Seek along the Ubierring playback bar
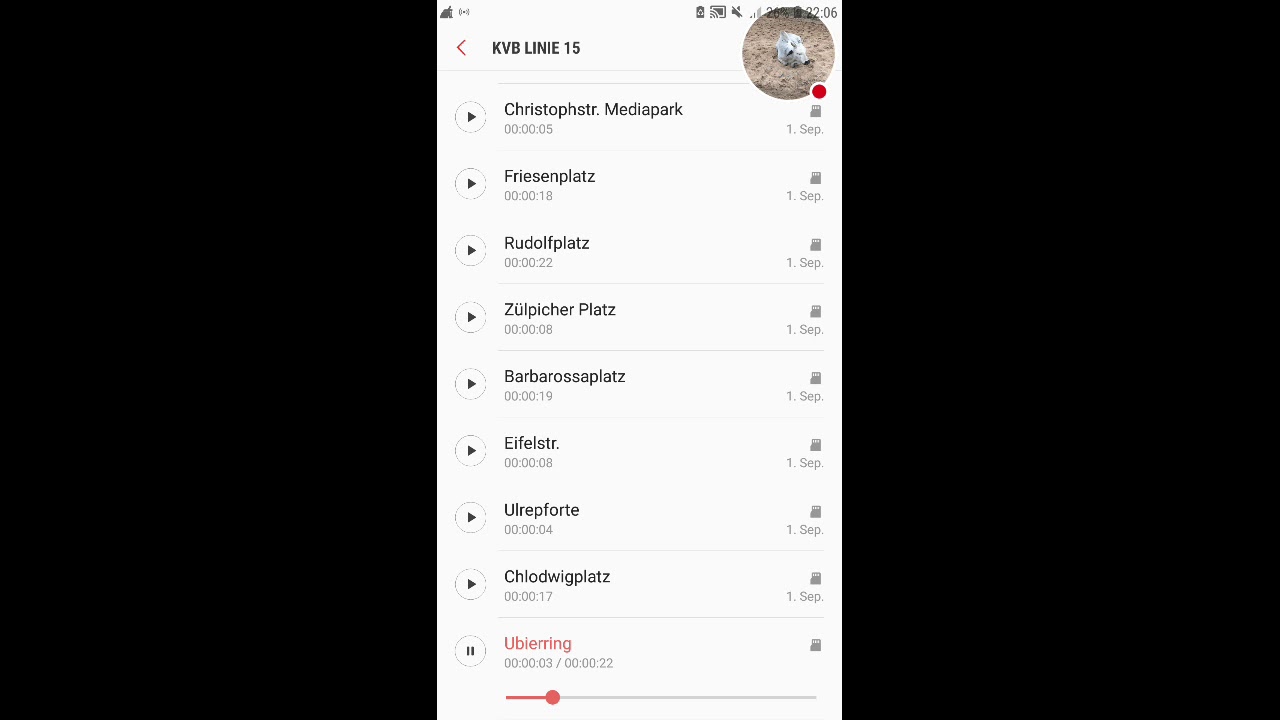Image resolution: width=1280 pixels, height=720 pixels. [x=660, y=697]
